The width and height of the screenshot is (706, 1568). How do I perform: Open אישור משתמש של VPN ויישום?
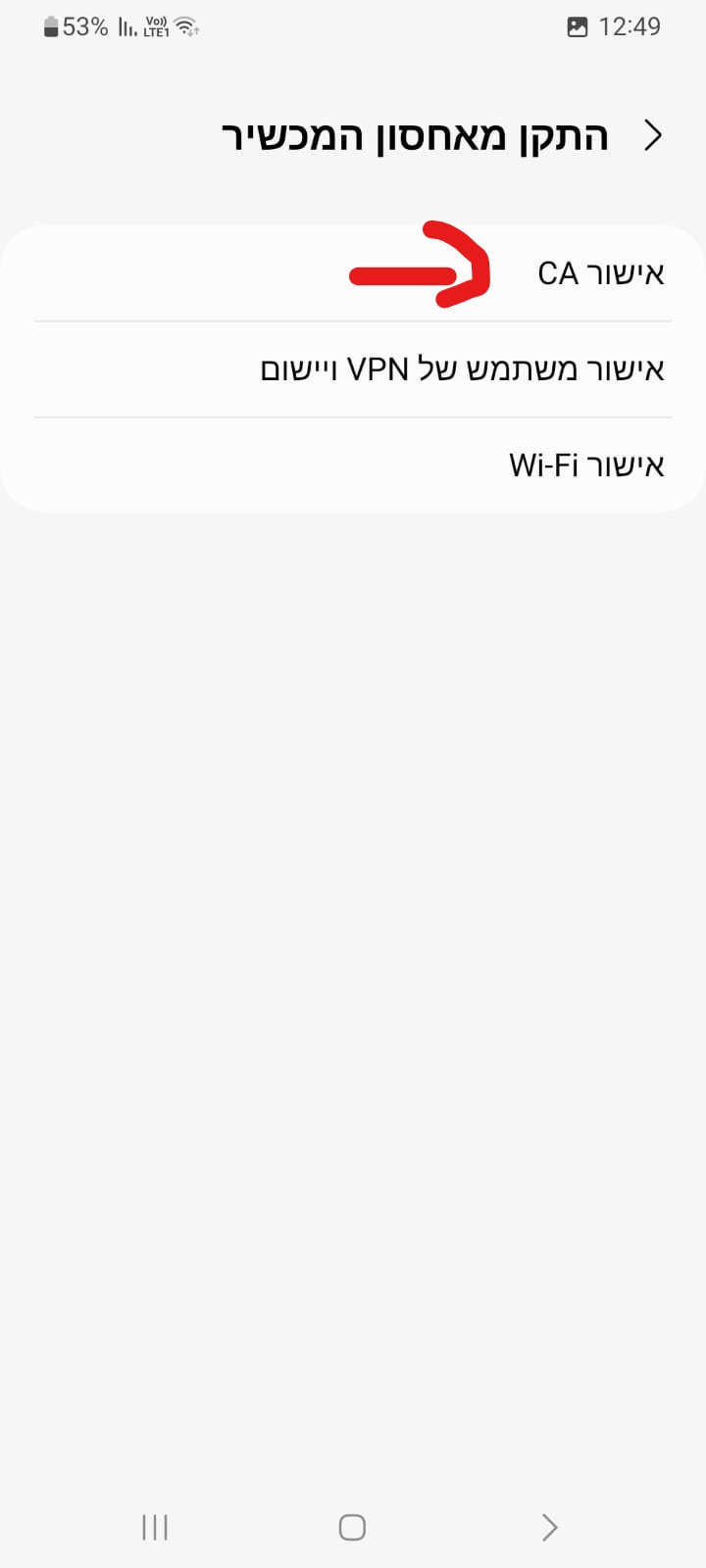[x=353, y=369]
